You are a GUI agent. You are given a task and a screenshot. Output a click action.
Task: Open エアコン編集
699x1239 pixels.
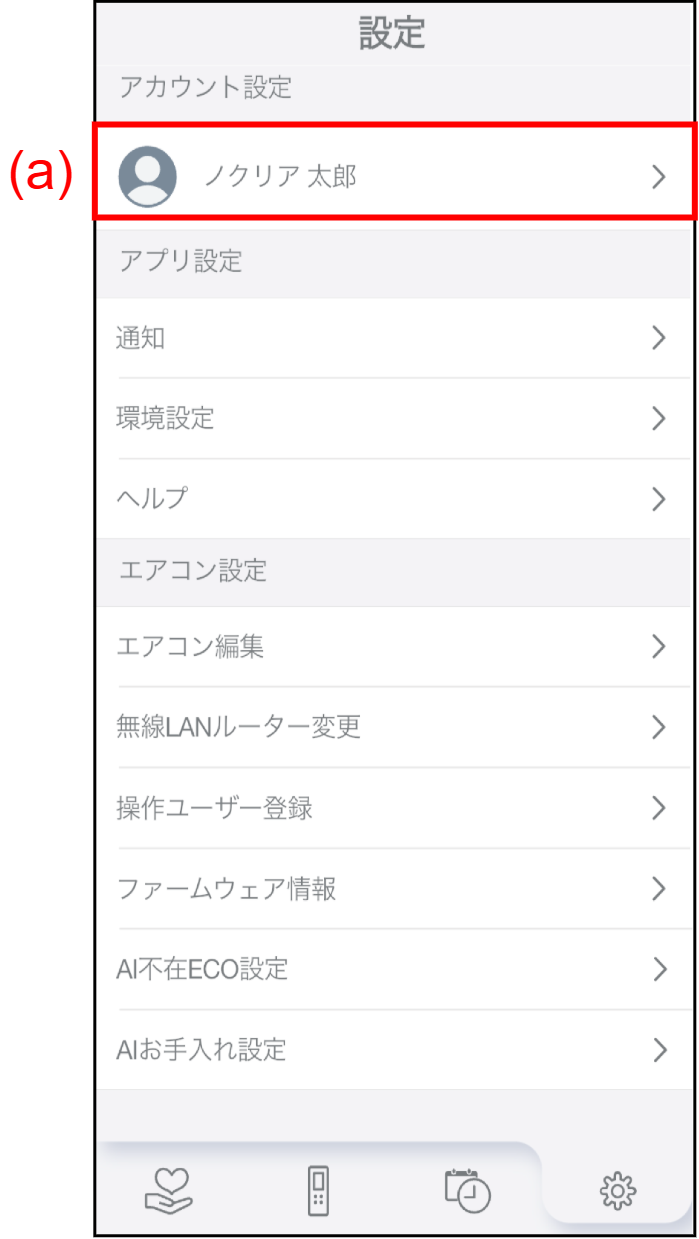[x=394, y=647]
